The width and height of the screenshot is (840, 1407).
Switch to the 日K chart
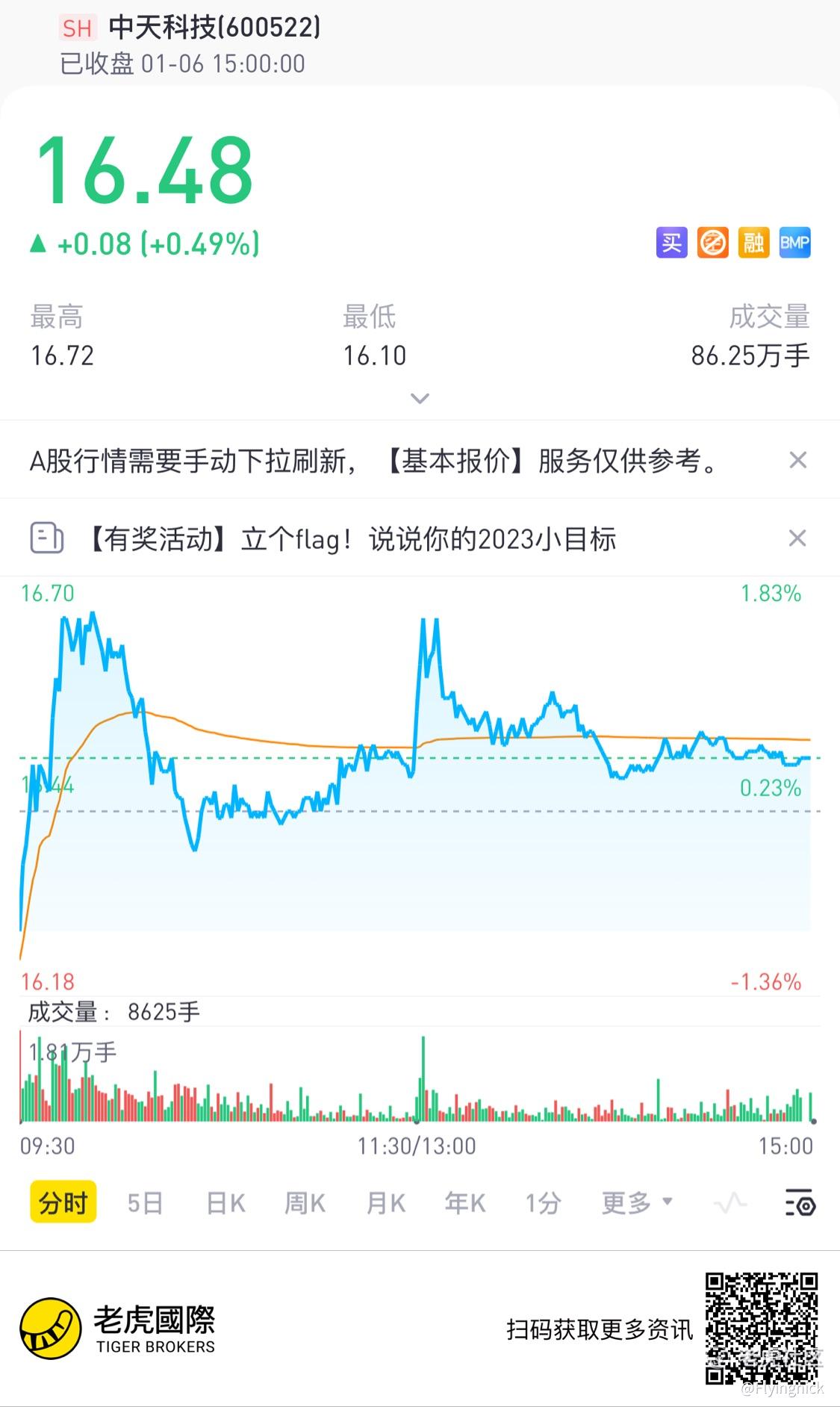tap(225, 1202)
